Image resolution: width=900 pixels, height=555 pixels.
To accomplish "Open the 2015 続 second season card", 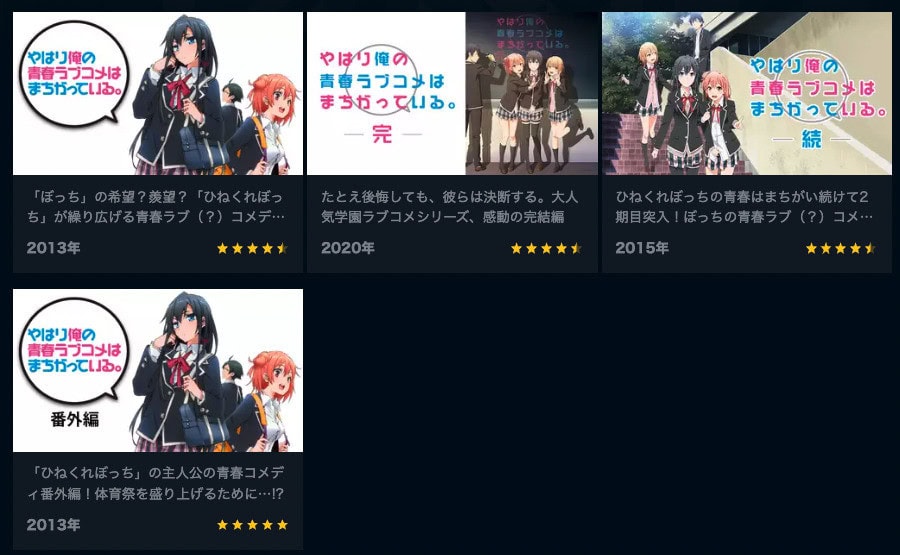I will pos(746,94).
